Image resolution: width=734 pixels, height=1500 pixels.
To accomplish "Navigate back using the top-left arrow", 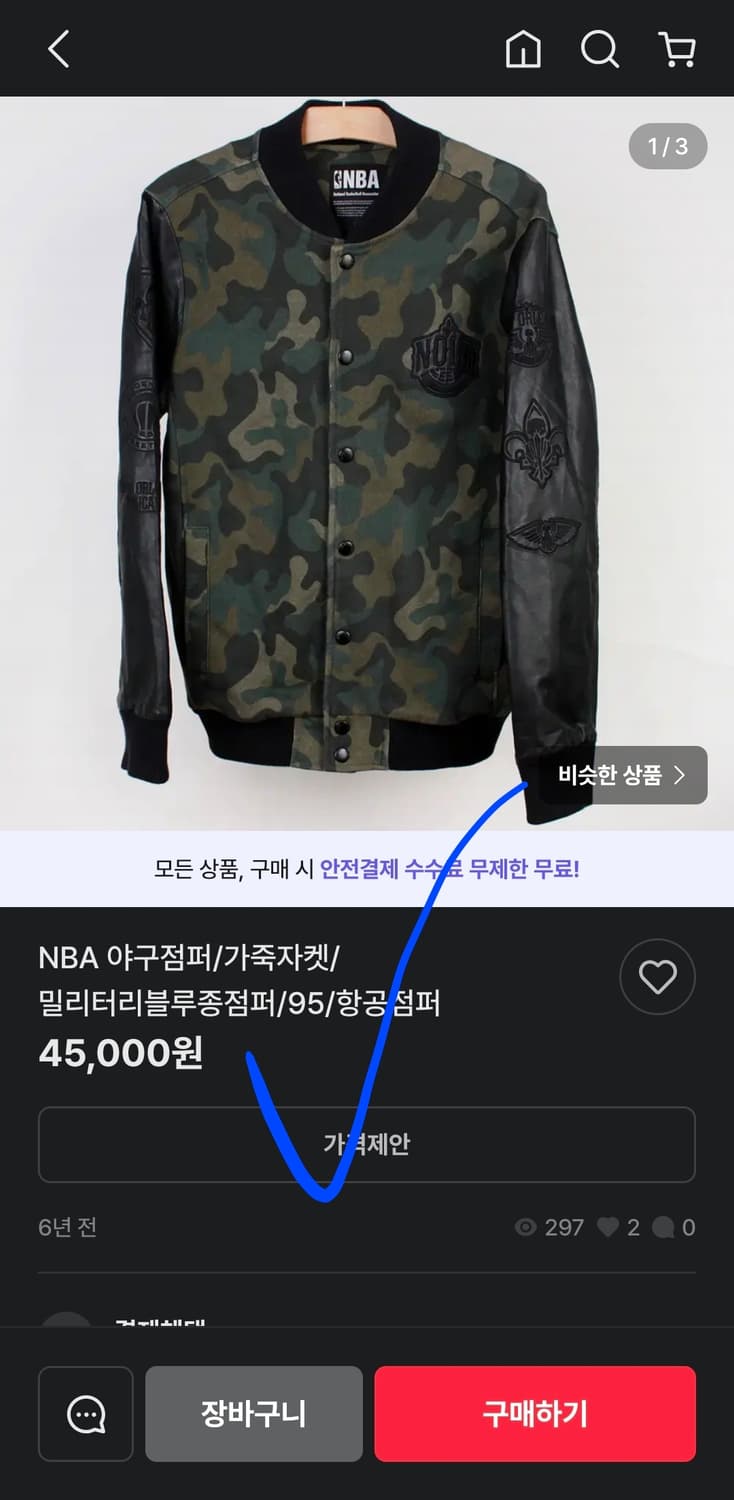I will (57, 48).
